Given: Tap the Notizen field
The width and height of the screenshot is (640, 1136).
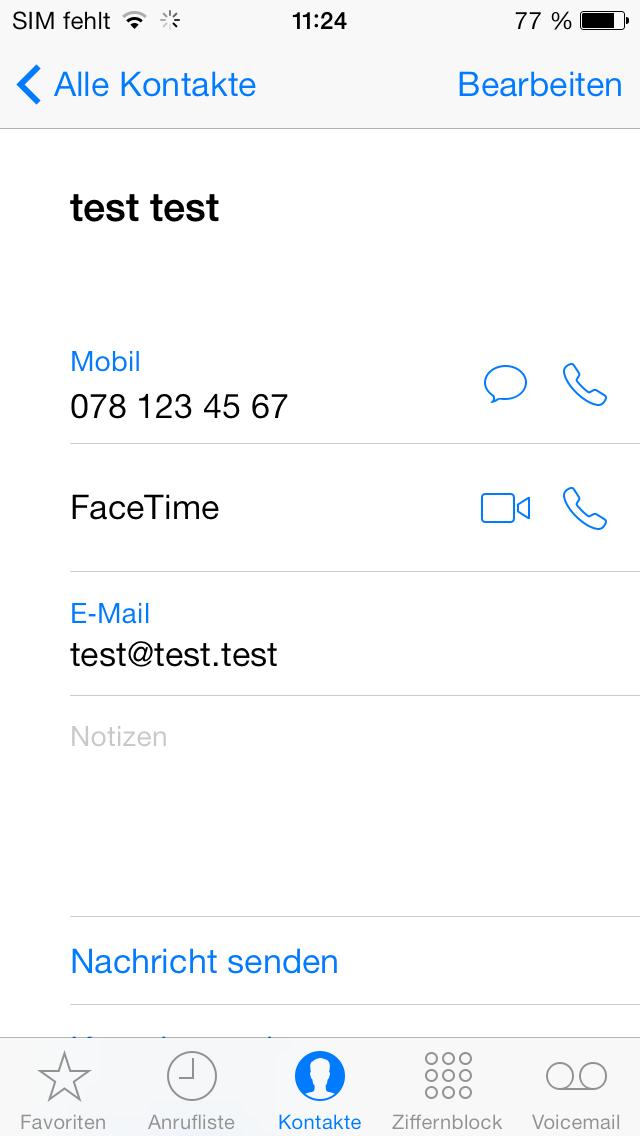Looking at the screenshot, I should point(355,806).
